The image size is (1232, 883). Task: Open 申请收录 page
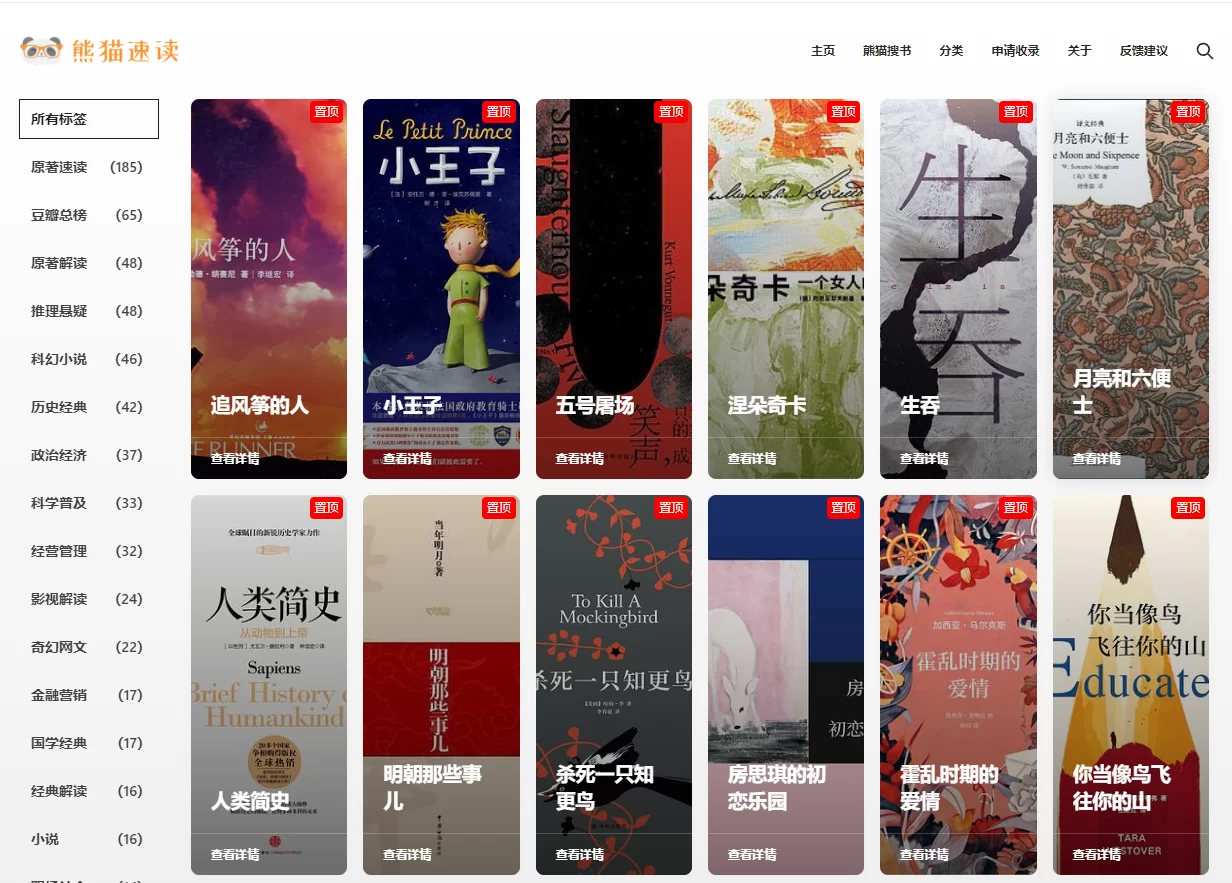point(1015,51)
